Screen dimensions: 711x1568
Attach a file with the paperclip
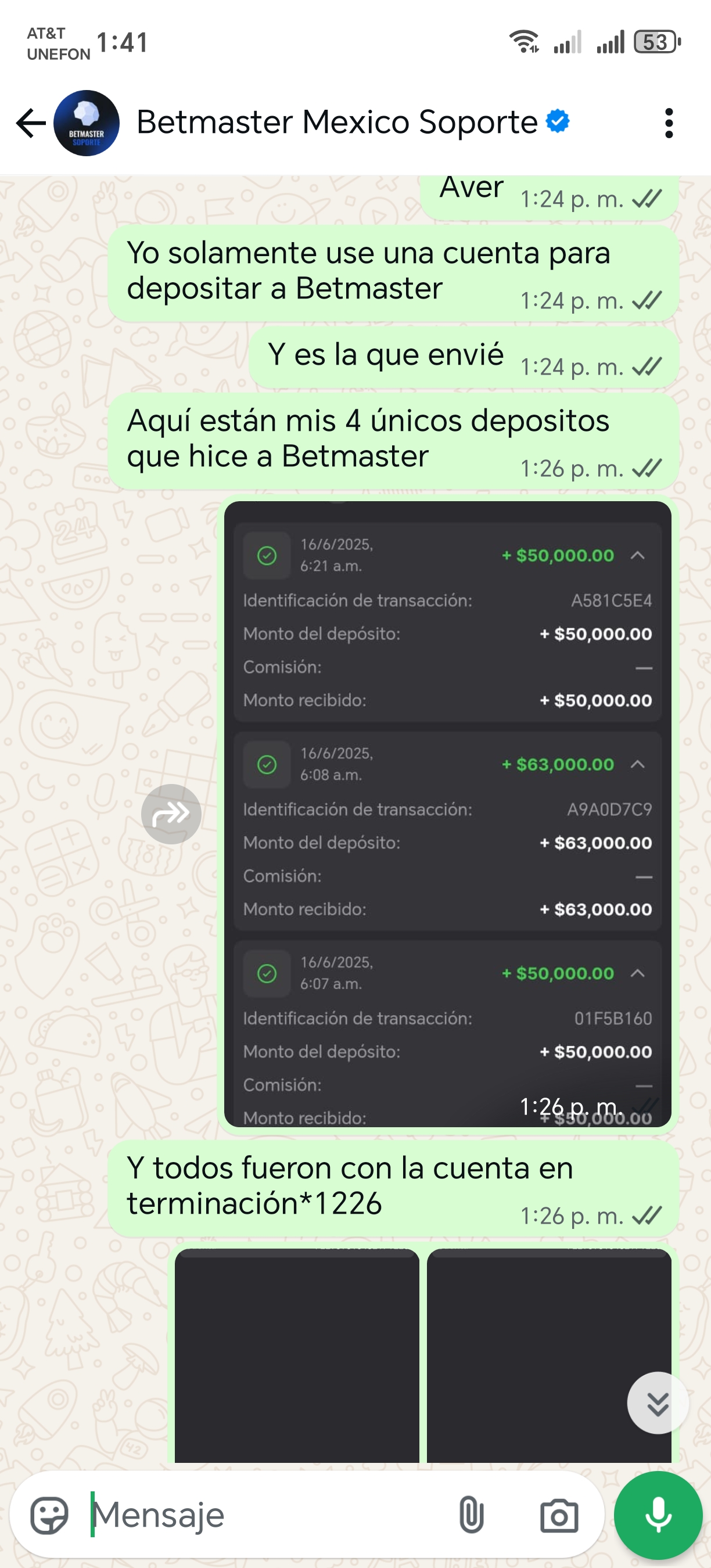[471, 1515]
